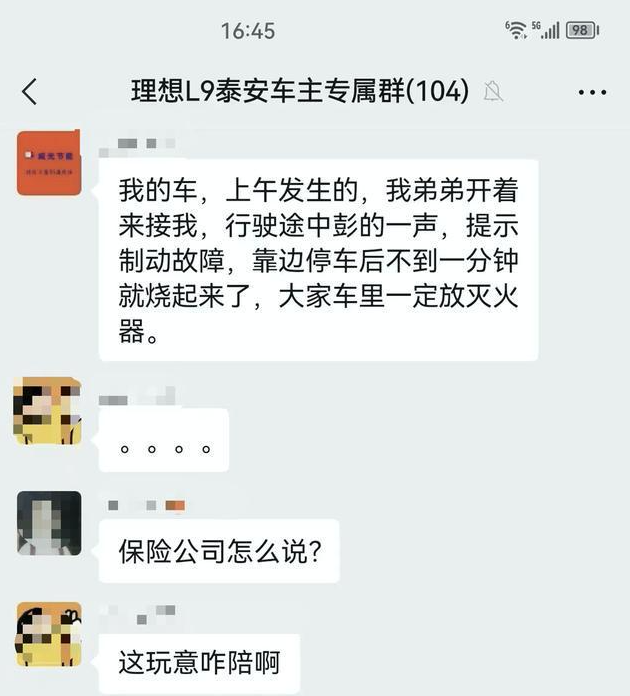Open avatar of sender saying 这玩意咋赔啊

48,635
